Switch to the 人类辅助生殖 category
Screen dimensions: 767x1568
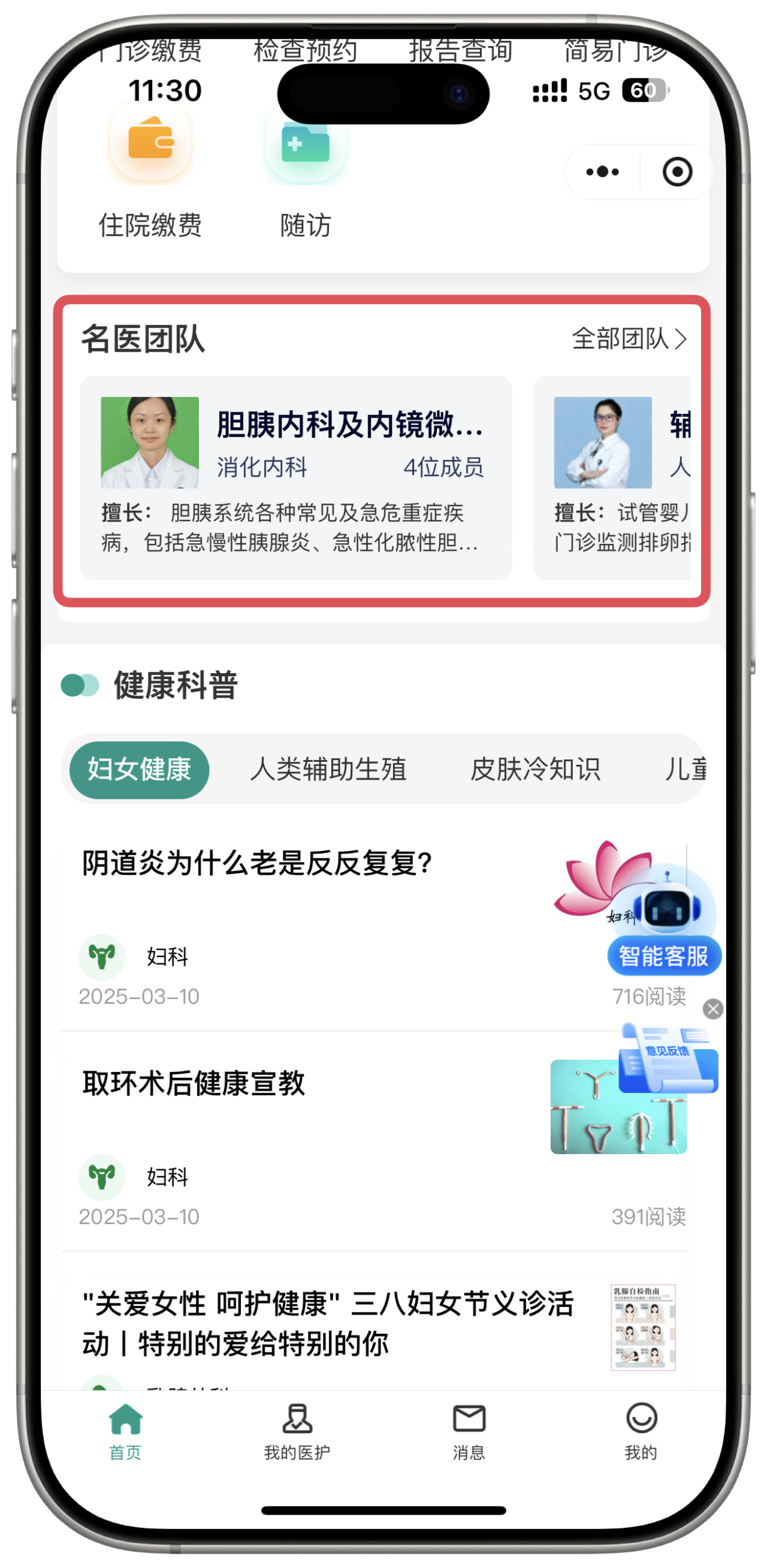tap(328, 770)
